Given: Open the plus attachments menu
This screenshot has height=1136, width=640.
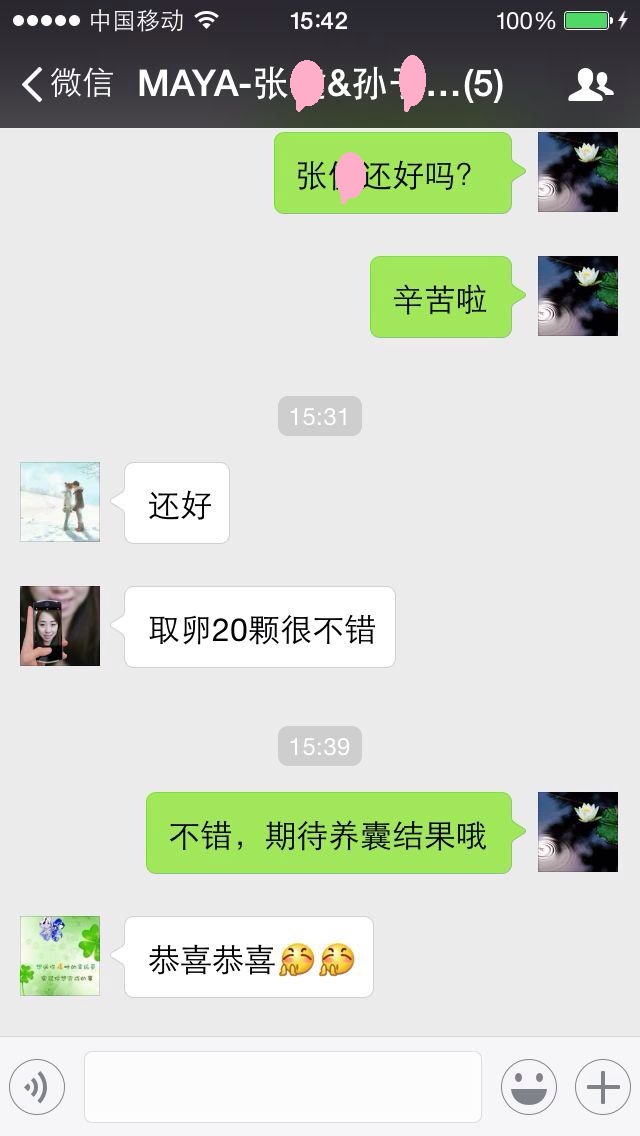Looking at the screenshot, I should (602, 1087).
